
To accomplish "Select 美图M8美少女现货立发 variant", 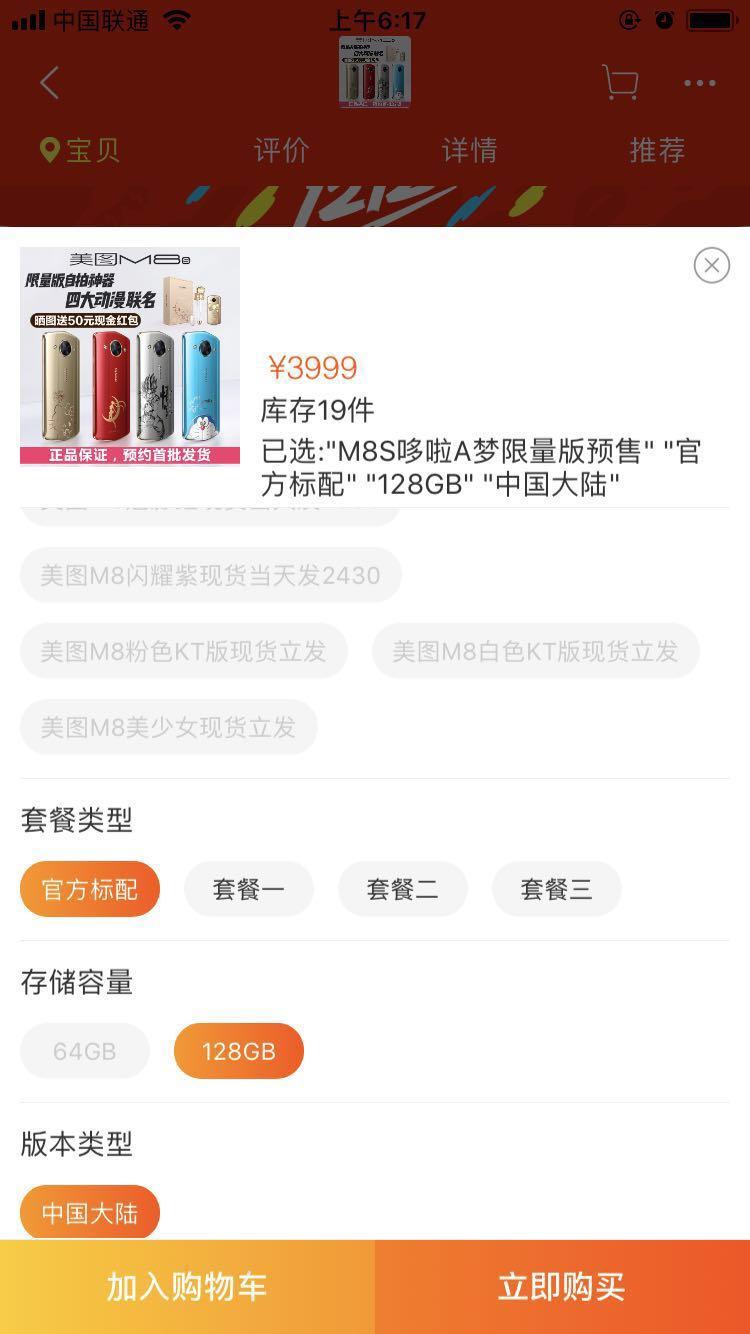I will coord(169,727).
